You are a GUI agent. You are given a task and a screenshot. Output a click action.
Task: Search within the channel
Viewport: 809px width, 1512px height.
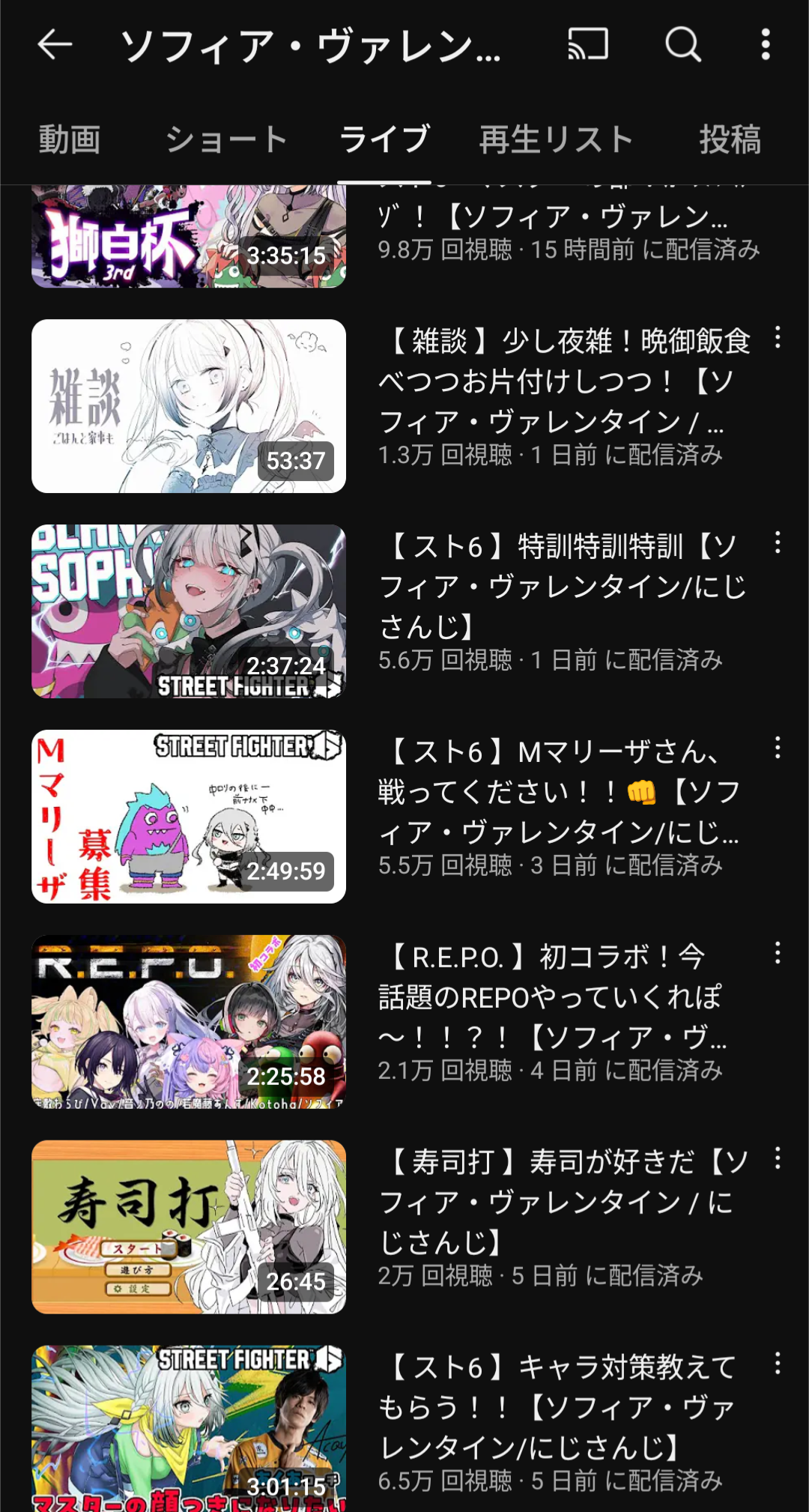tap(683, 45)
